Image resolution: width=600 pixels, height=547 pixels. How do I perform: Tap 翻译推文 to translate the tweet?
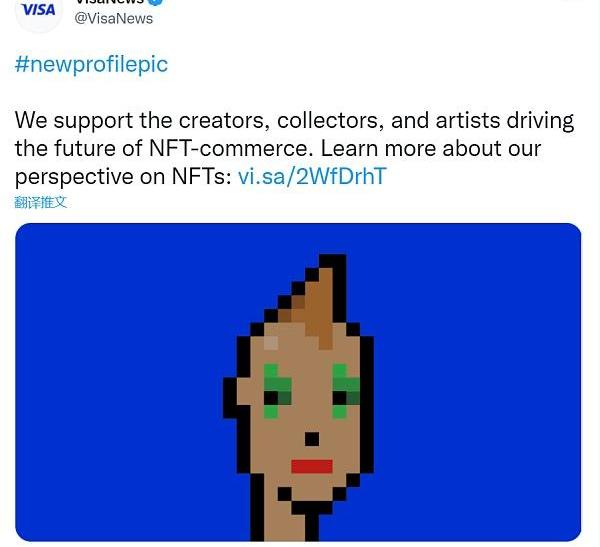41,202
